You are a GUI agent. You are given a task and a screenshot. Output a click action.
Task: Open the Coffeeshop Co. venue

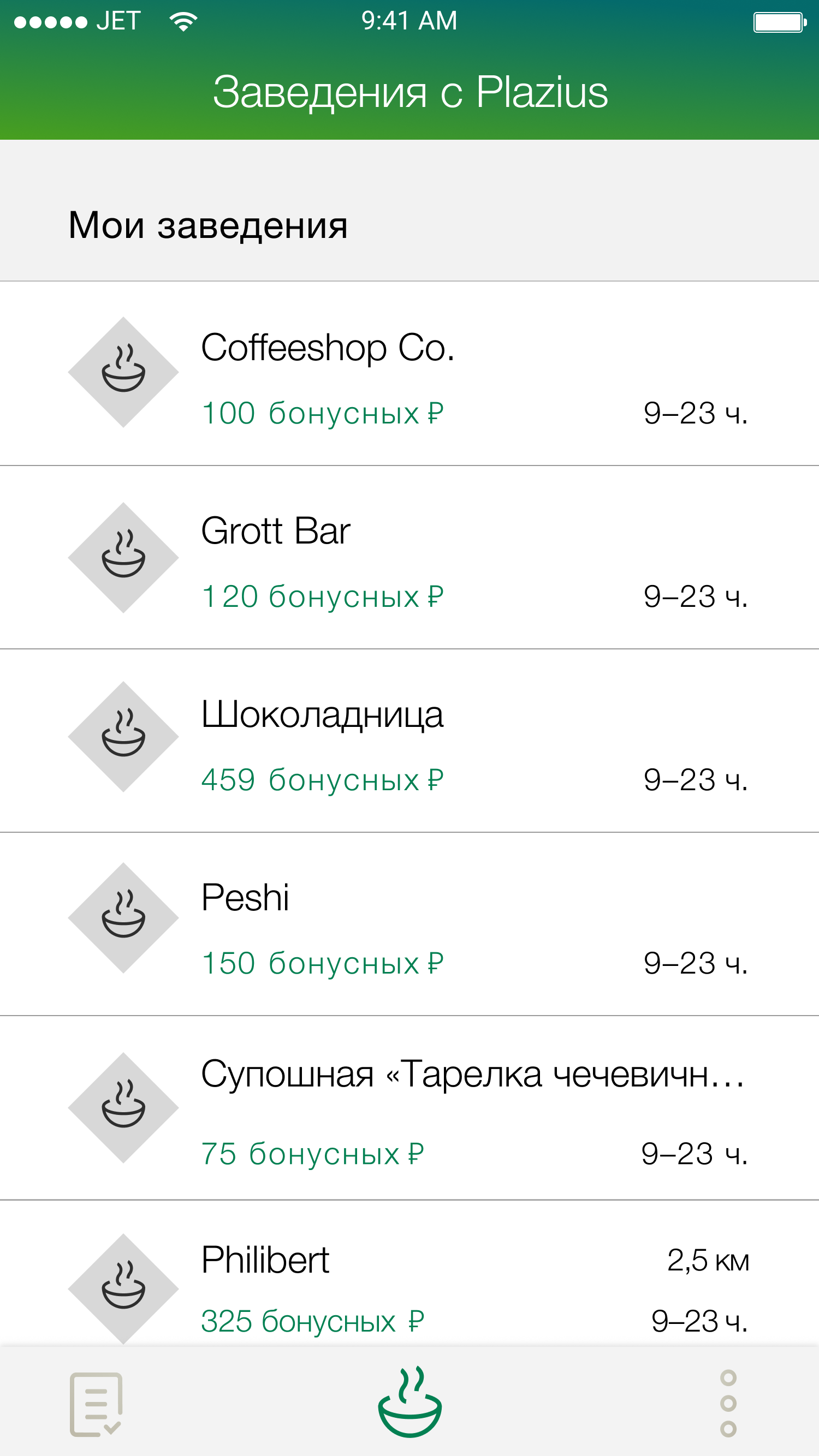(x=410, y=373)
